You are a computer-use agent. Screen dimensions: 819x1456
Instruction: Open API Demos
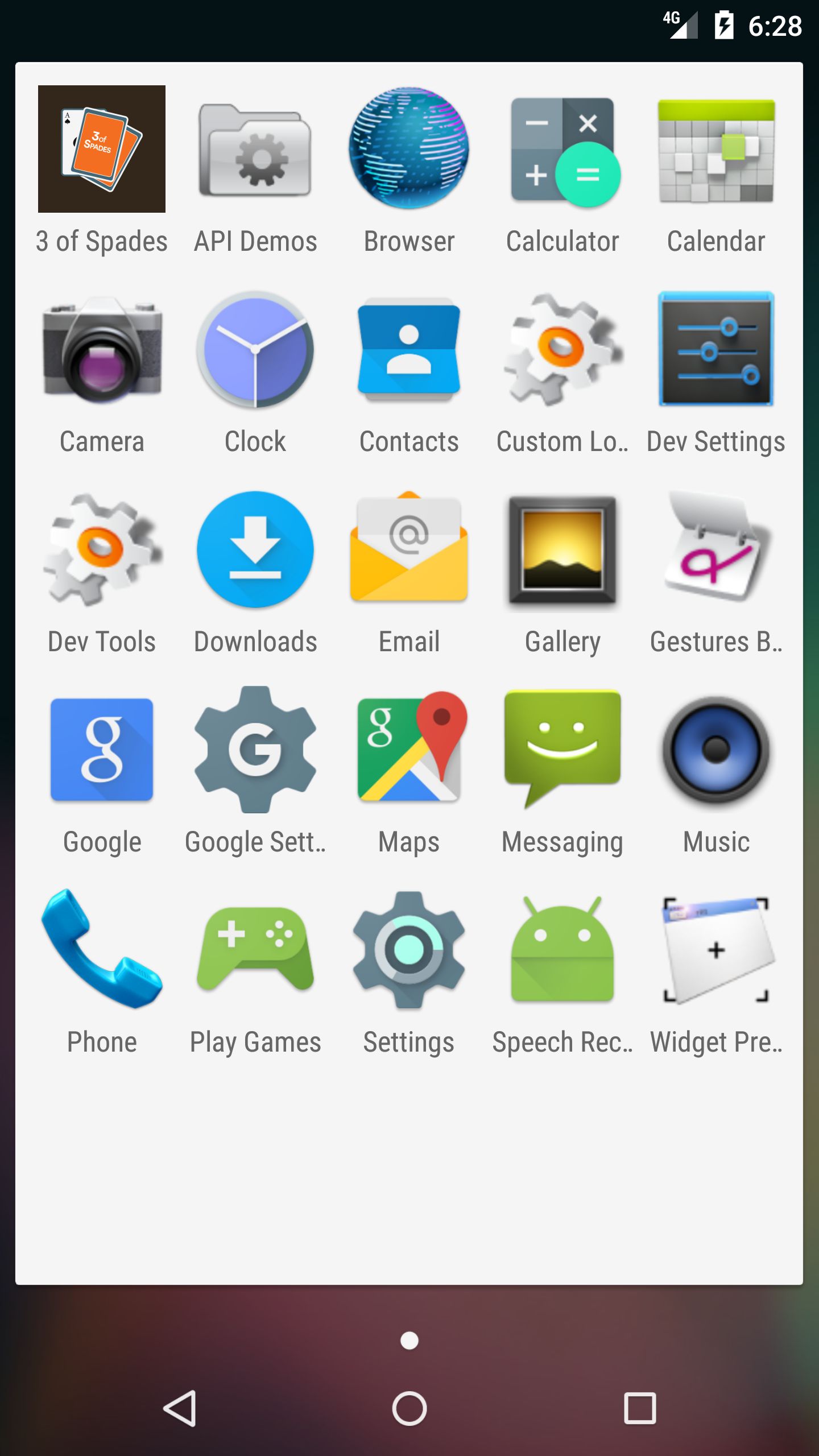pos(255,150)
